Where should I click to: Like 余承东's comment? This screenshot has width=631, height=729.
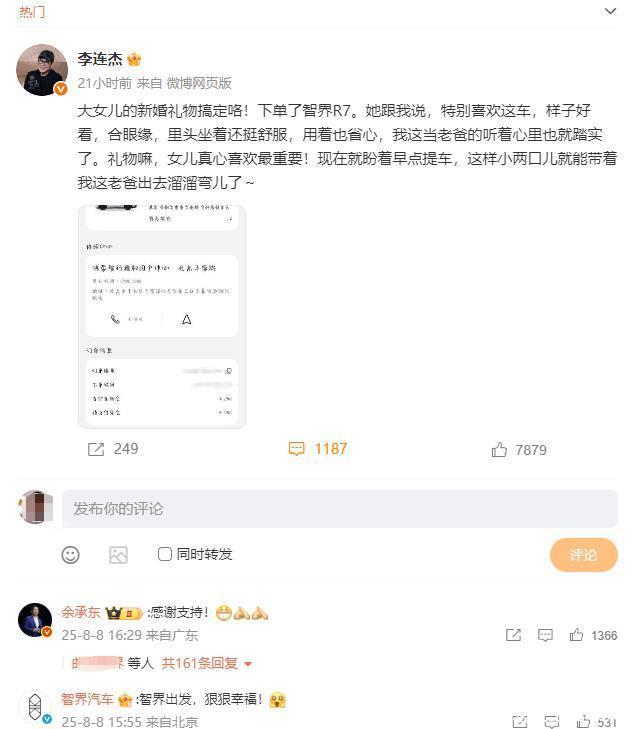pos(577,635)
